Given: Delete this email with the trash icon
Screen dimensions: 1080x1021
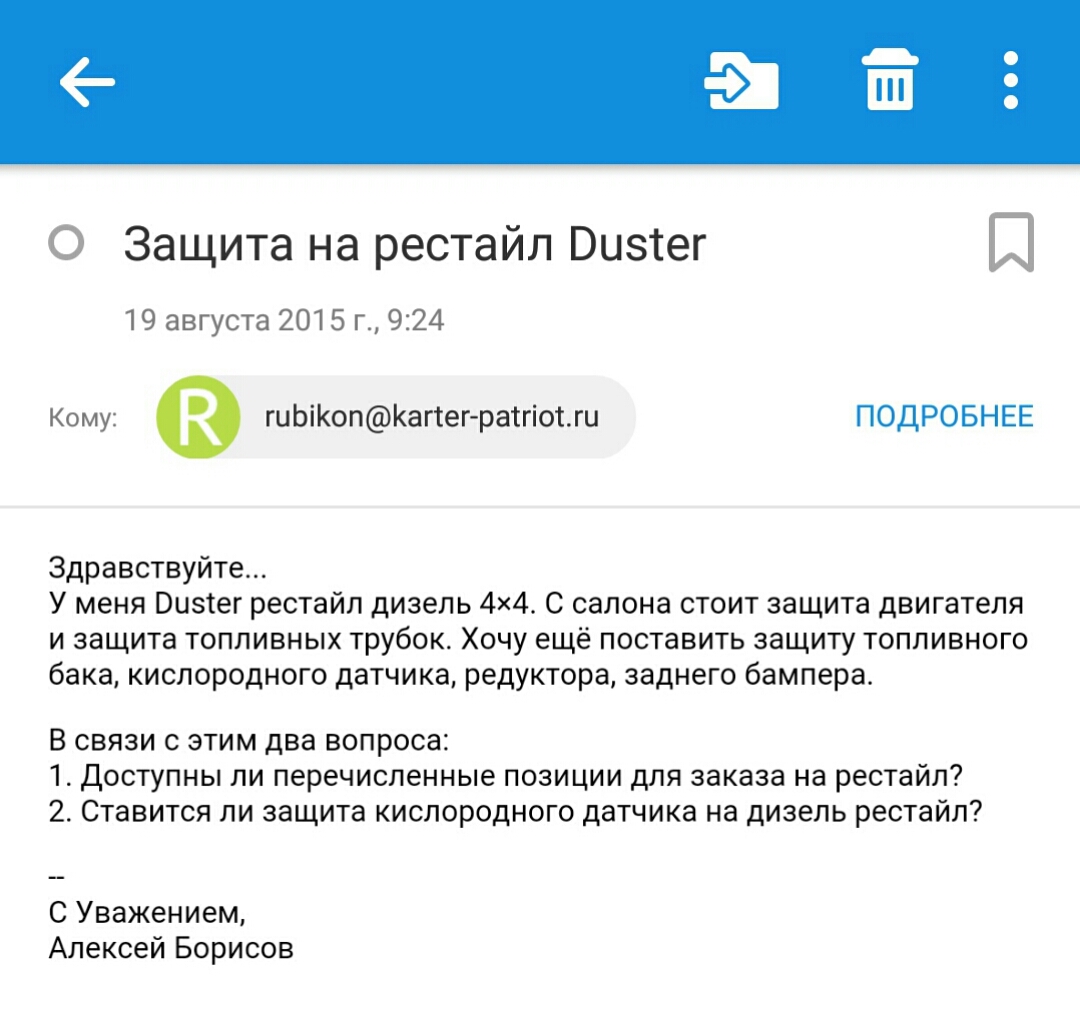Looking at the screenshot, I should pos(889,80).
